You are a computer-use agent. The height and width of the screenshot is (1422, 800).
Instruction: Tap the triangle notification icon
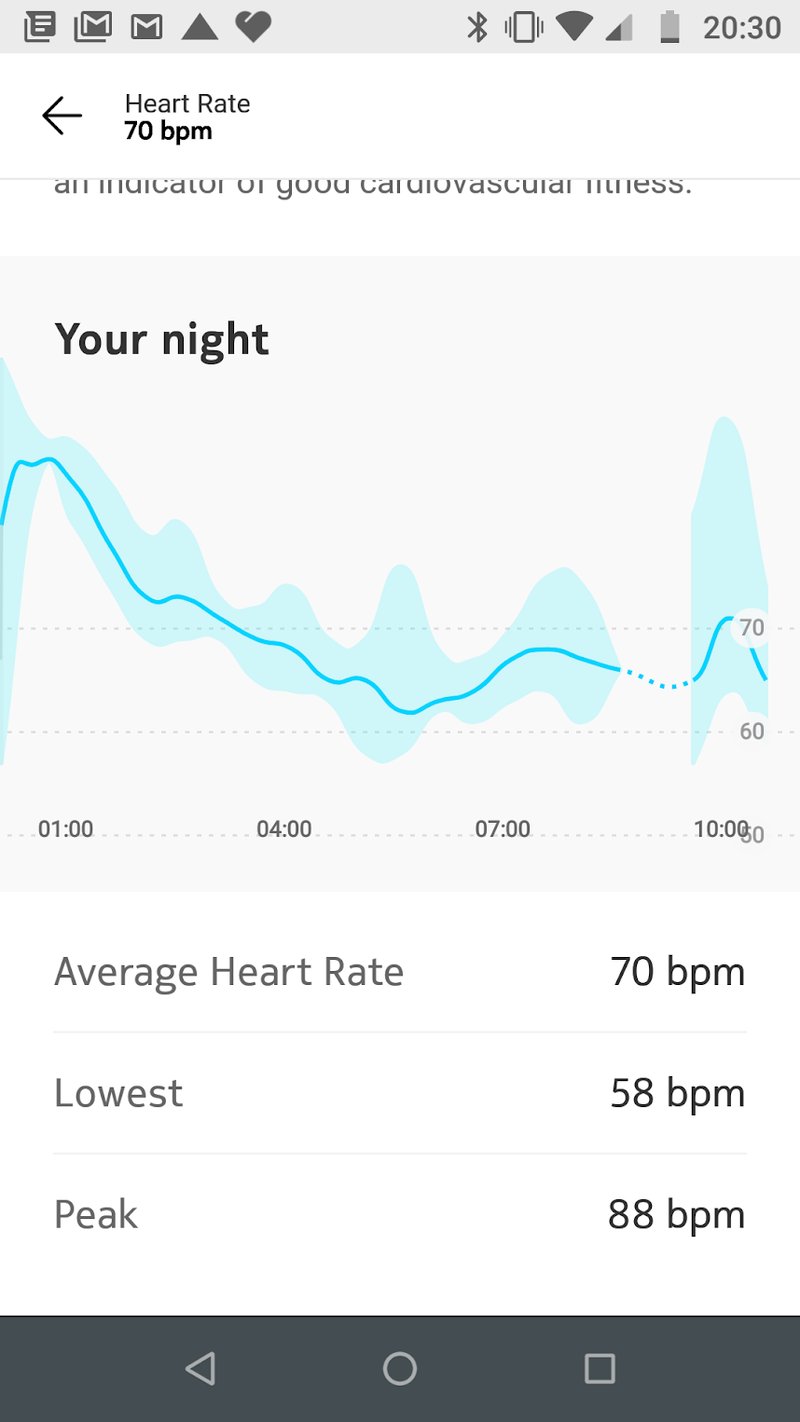click(200, 27)
